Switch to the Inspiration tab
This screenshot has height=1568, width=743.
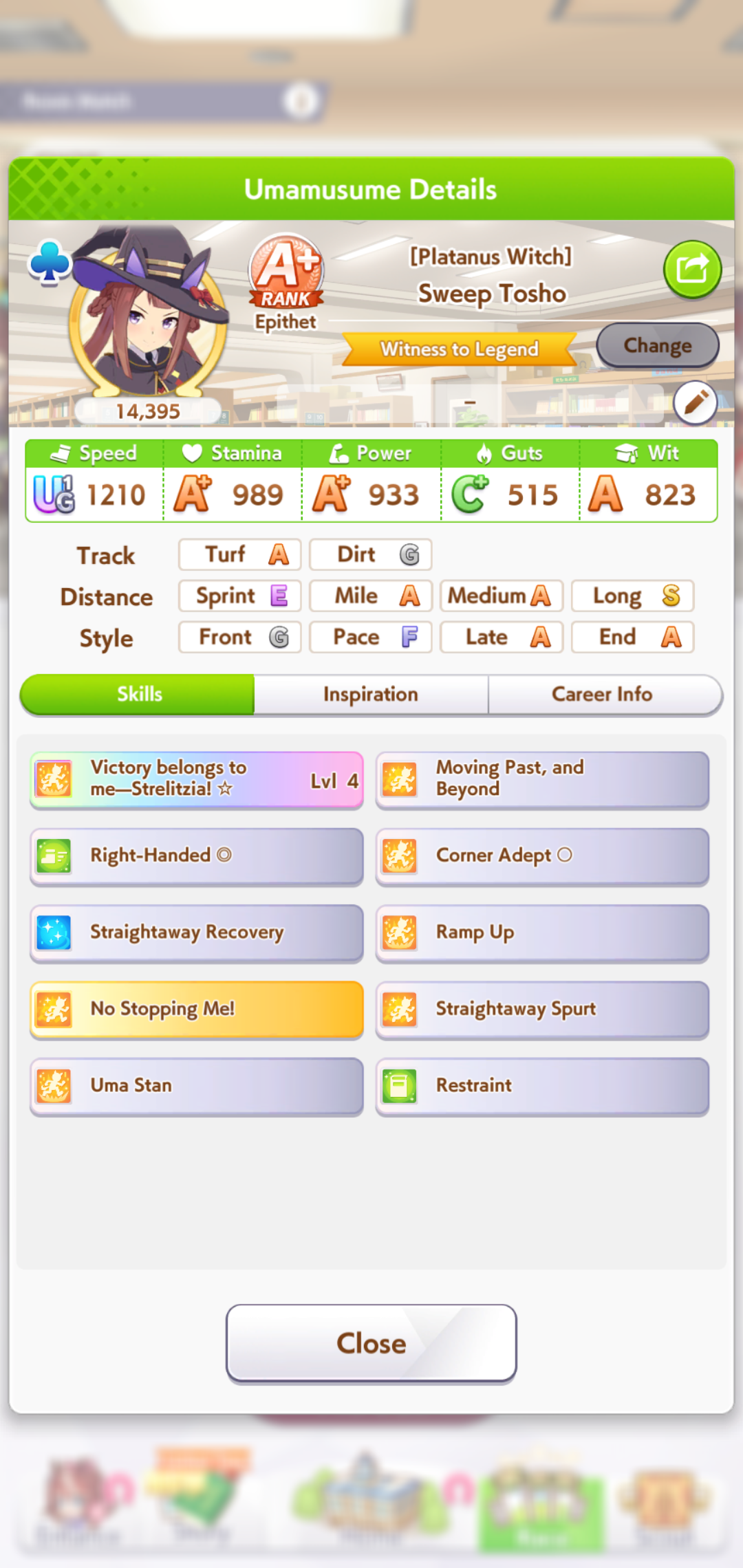[x=371, y=694]
